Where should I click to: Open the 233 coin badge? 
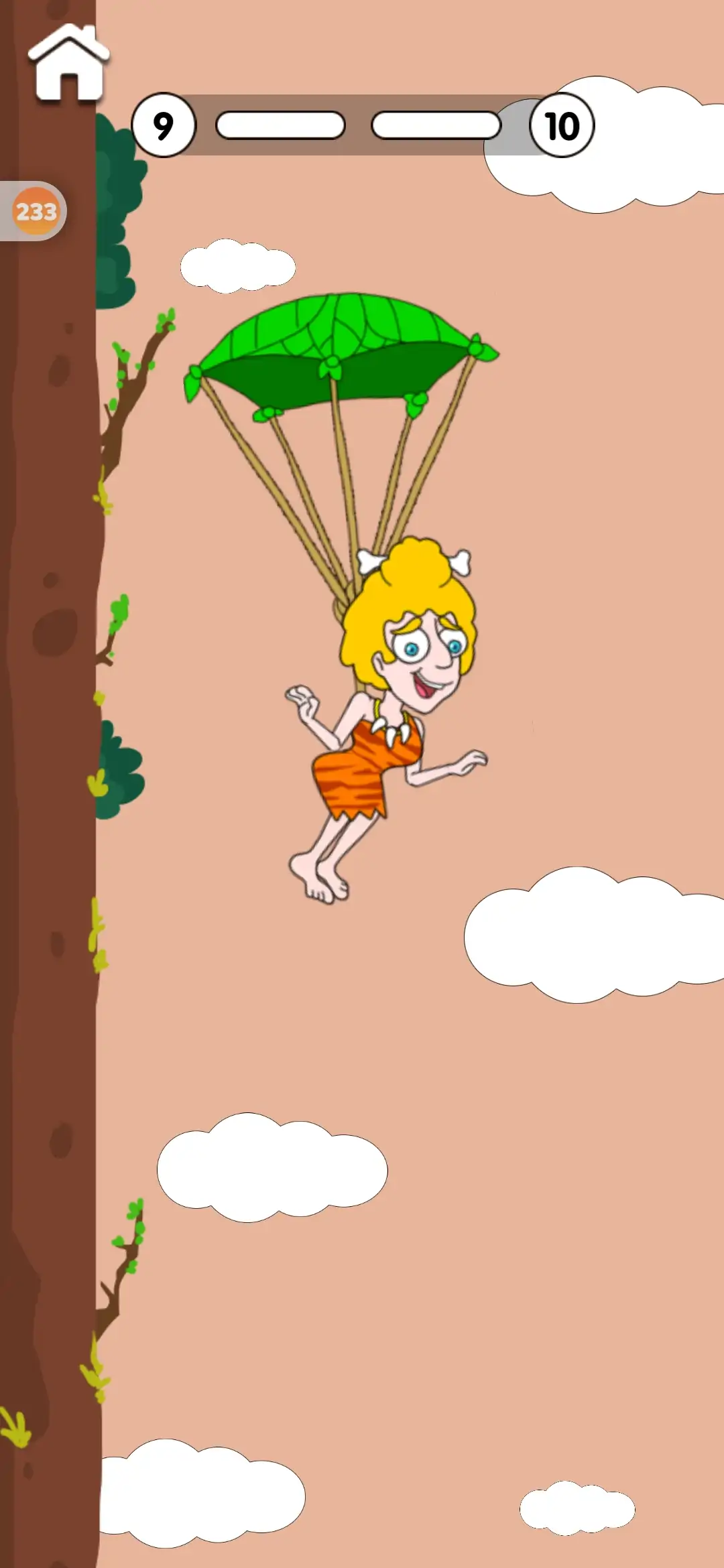(36, 212)
